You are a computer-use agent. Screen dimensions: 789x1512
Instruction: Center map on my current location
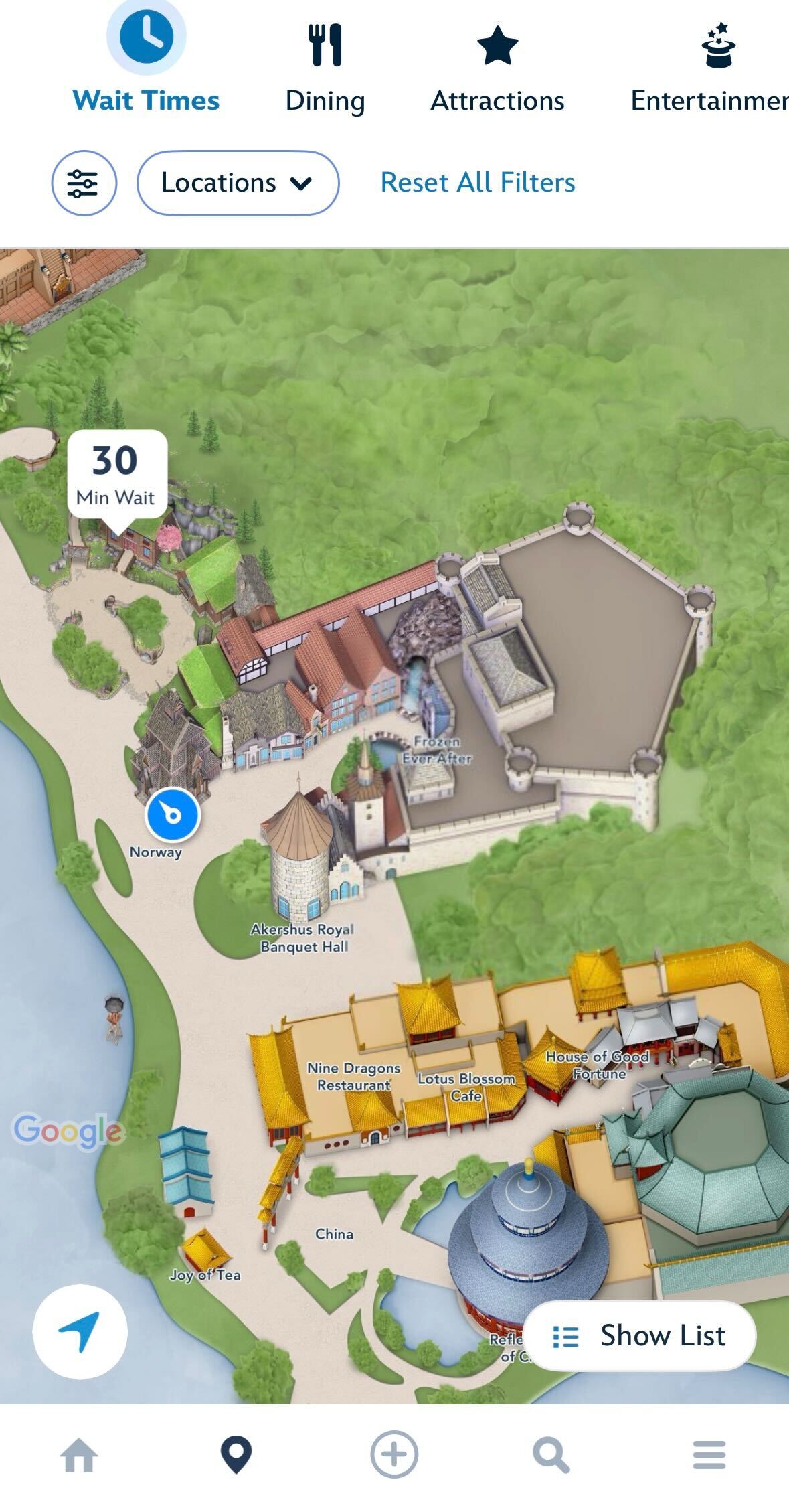pos(80,1331)
